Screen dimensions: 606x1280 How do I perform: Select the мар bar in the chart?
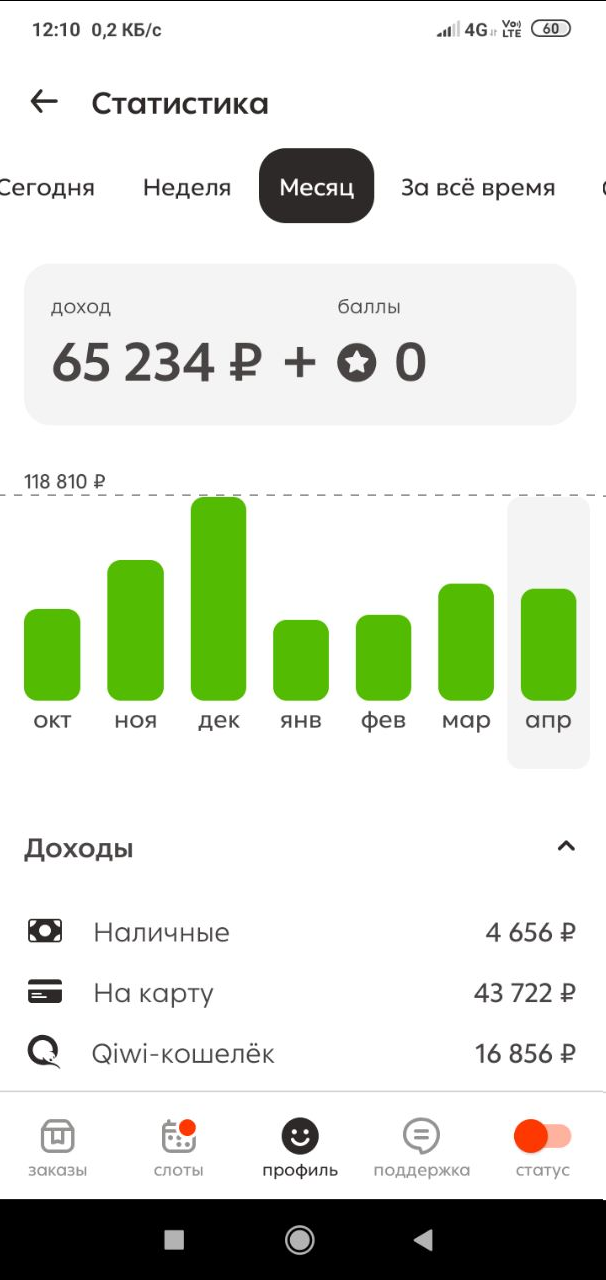tap(466, 642)
